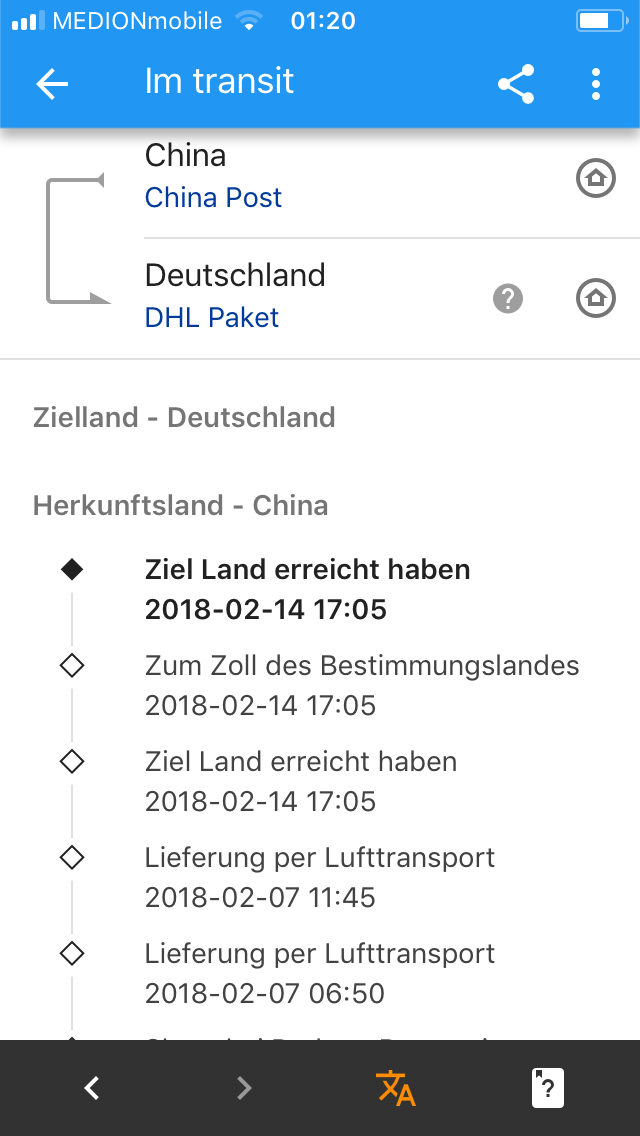
Task: Open the three-dot overflow menu
Action: click(x=596, y=84)
